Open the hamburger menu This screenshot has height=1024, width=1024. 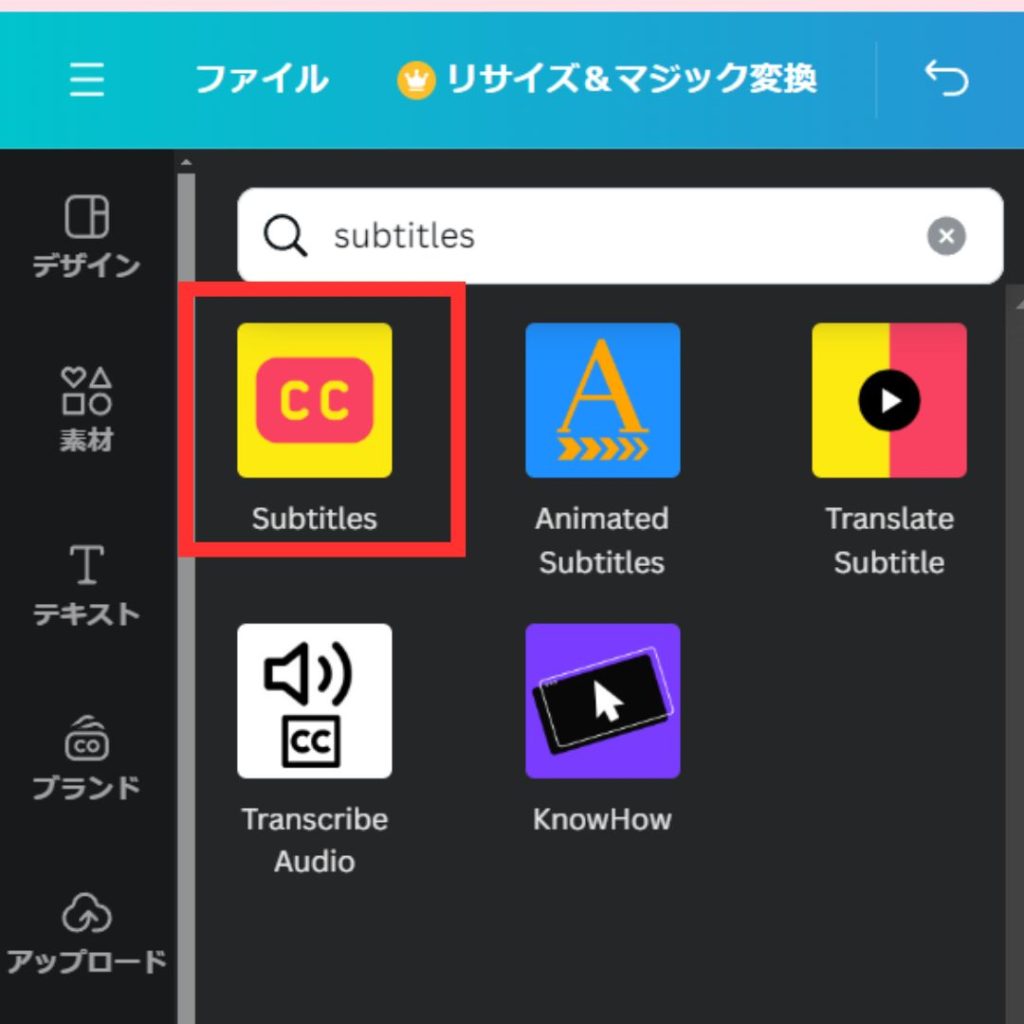coord(87,80)
